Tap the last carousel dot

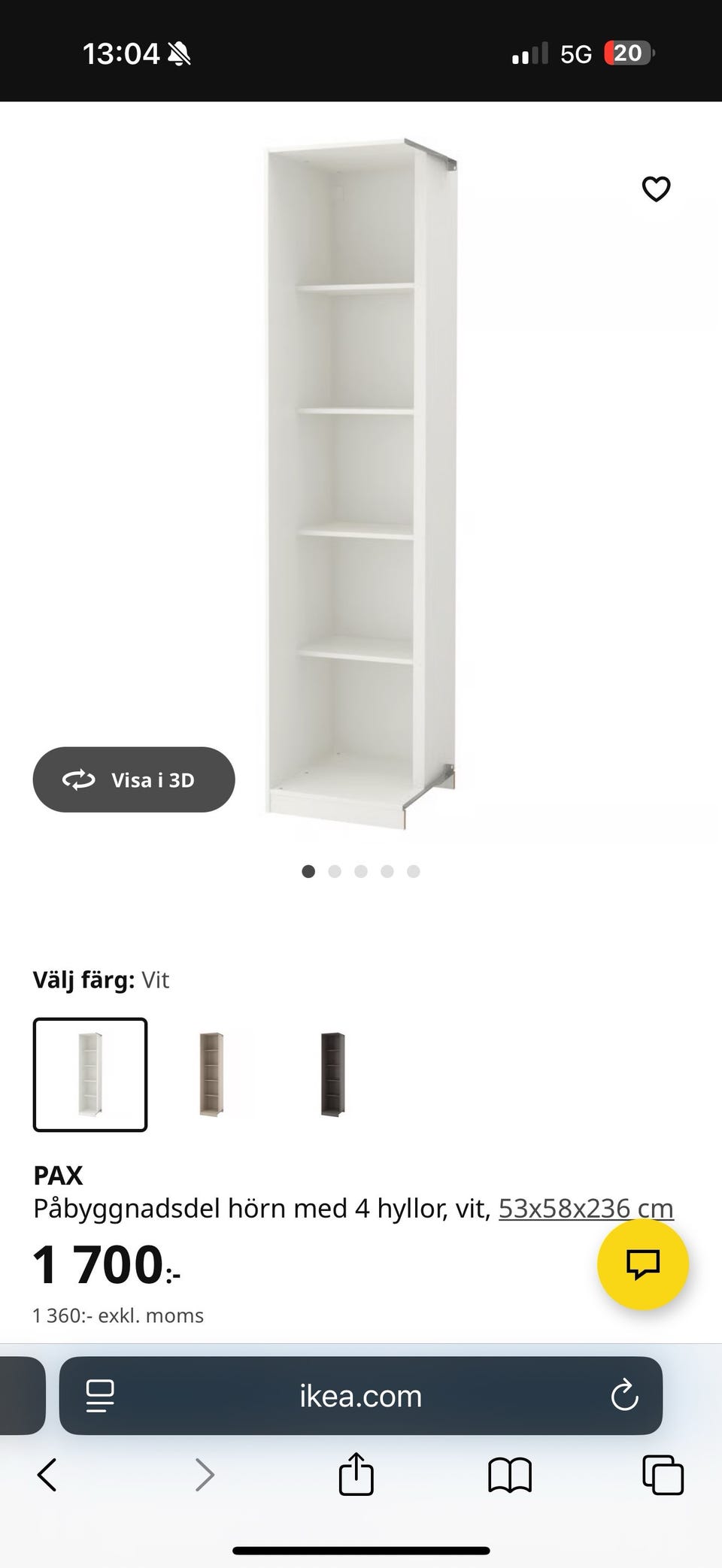pyautogui.click(x=414, y=871)
